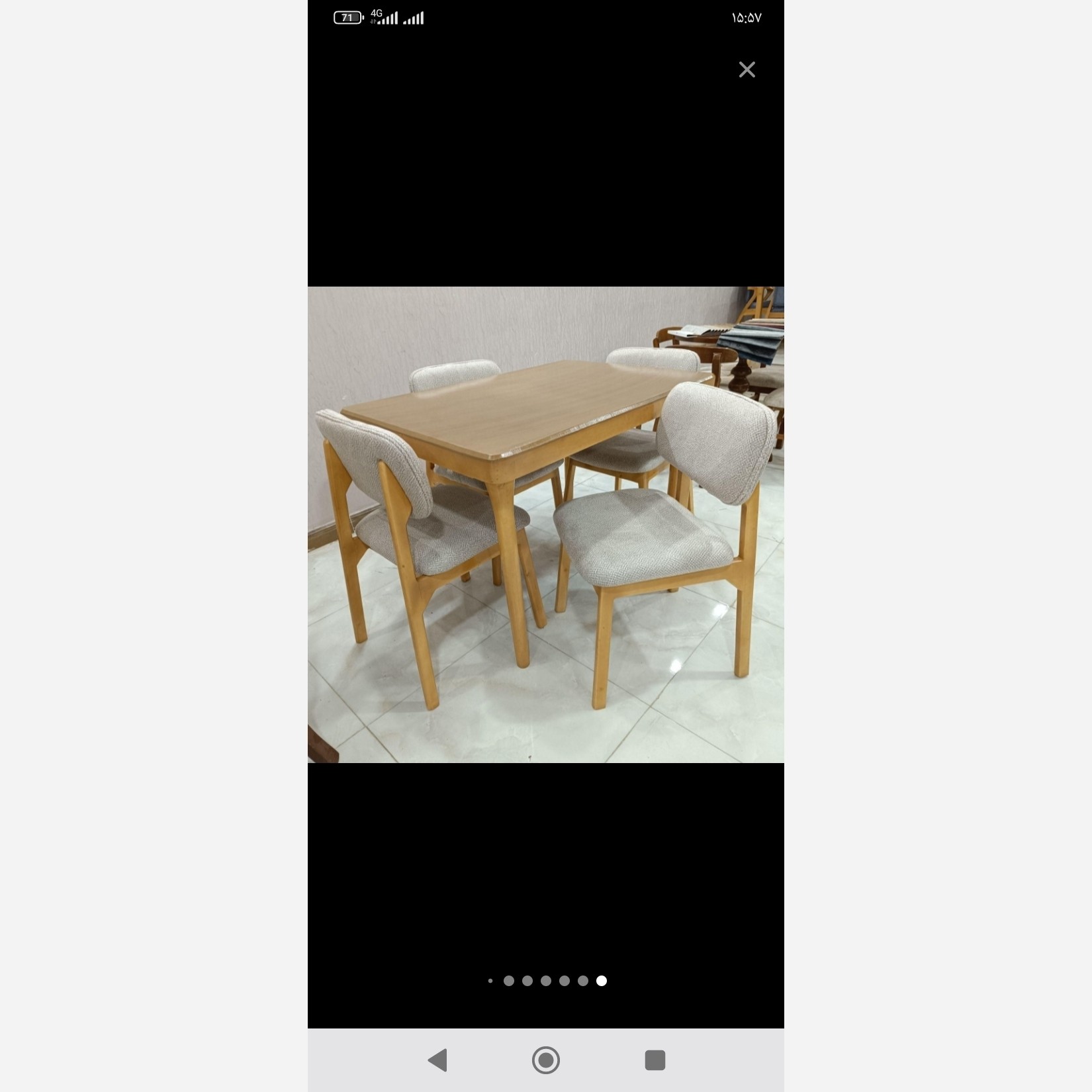The image size is (1092, 1092).
Task: Return to the home screen
Action: (x=546, y=1060)
